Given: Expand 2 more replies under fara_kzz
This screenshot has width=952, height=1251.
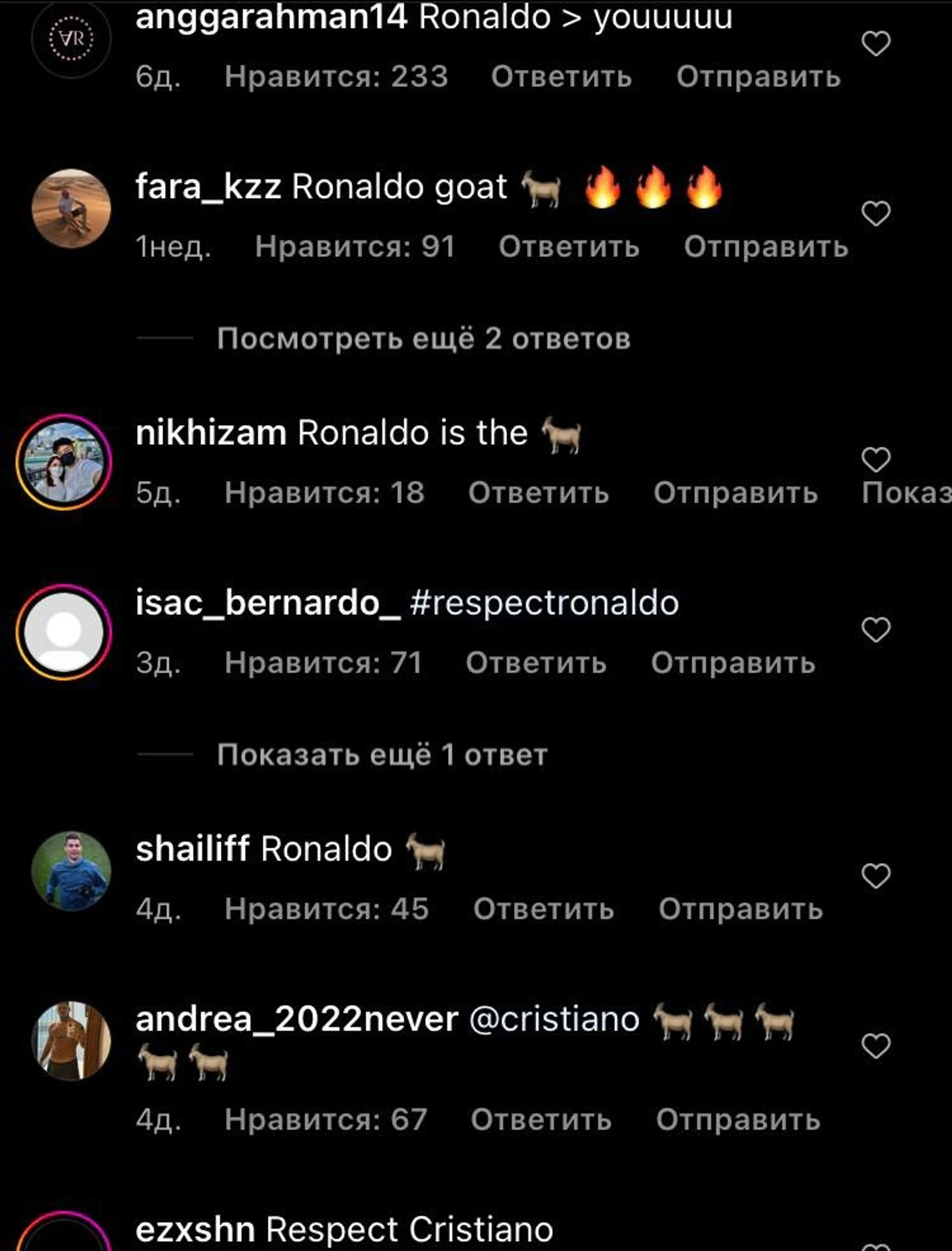Looking at the screenshot, I should tap(423, 338).
